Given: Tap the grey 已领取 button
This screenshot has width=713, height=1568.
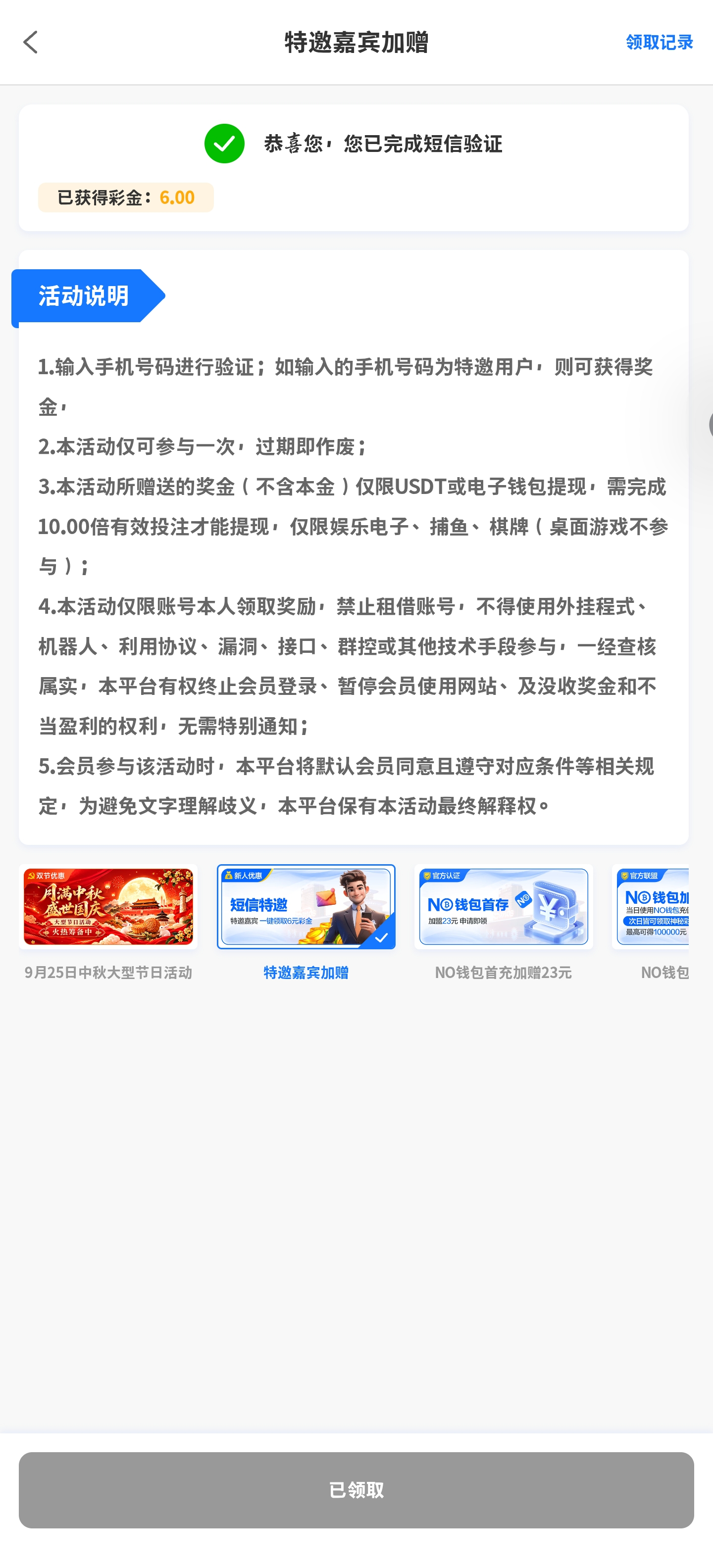Looking at the screenshot, I should click(356, 1489).
